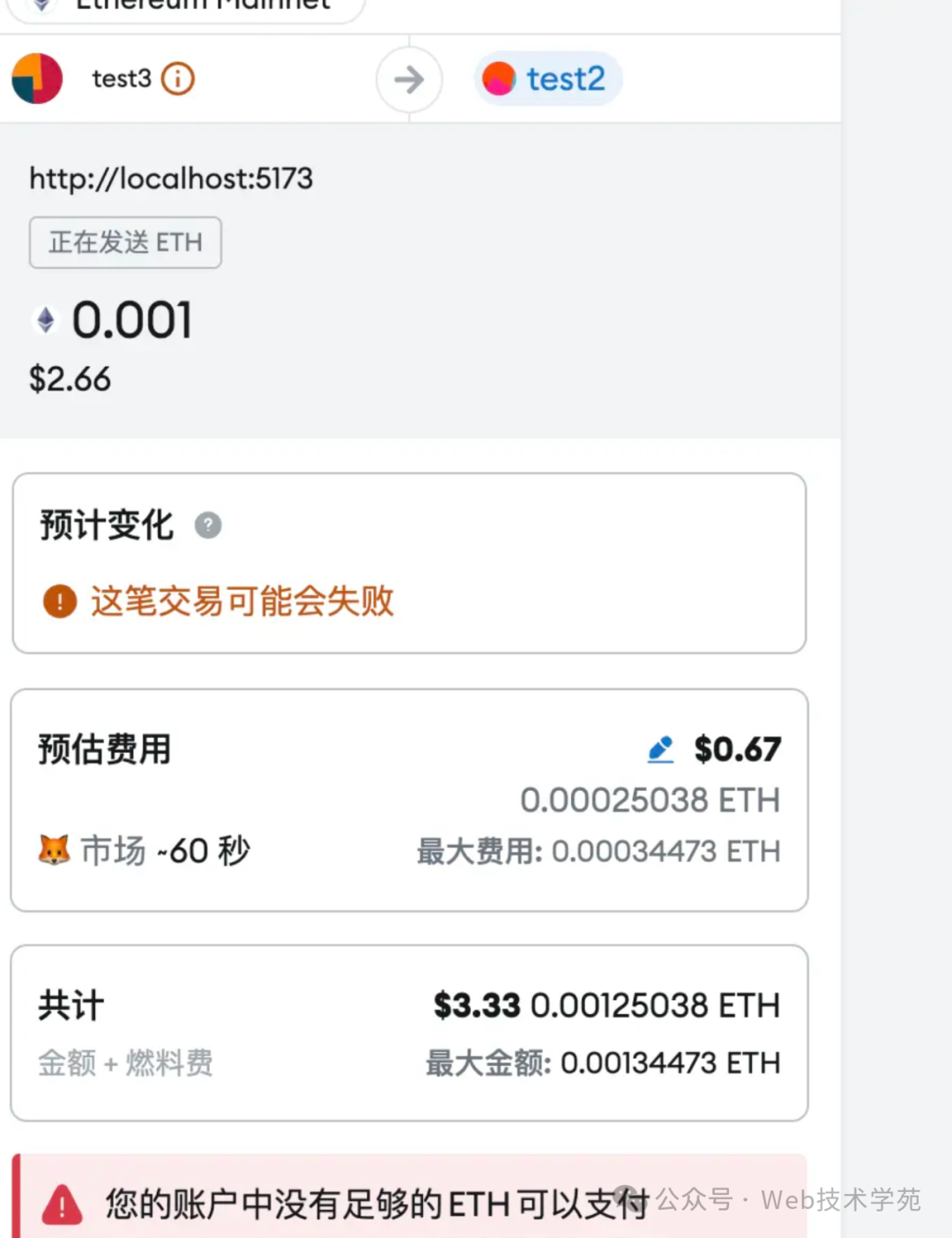This screenshot has width=952, height=1238.
Task: Tap the test2 recipient chip
Action: click(x=547, y=79)
